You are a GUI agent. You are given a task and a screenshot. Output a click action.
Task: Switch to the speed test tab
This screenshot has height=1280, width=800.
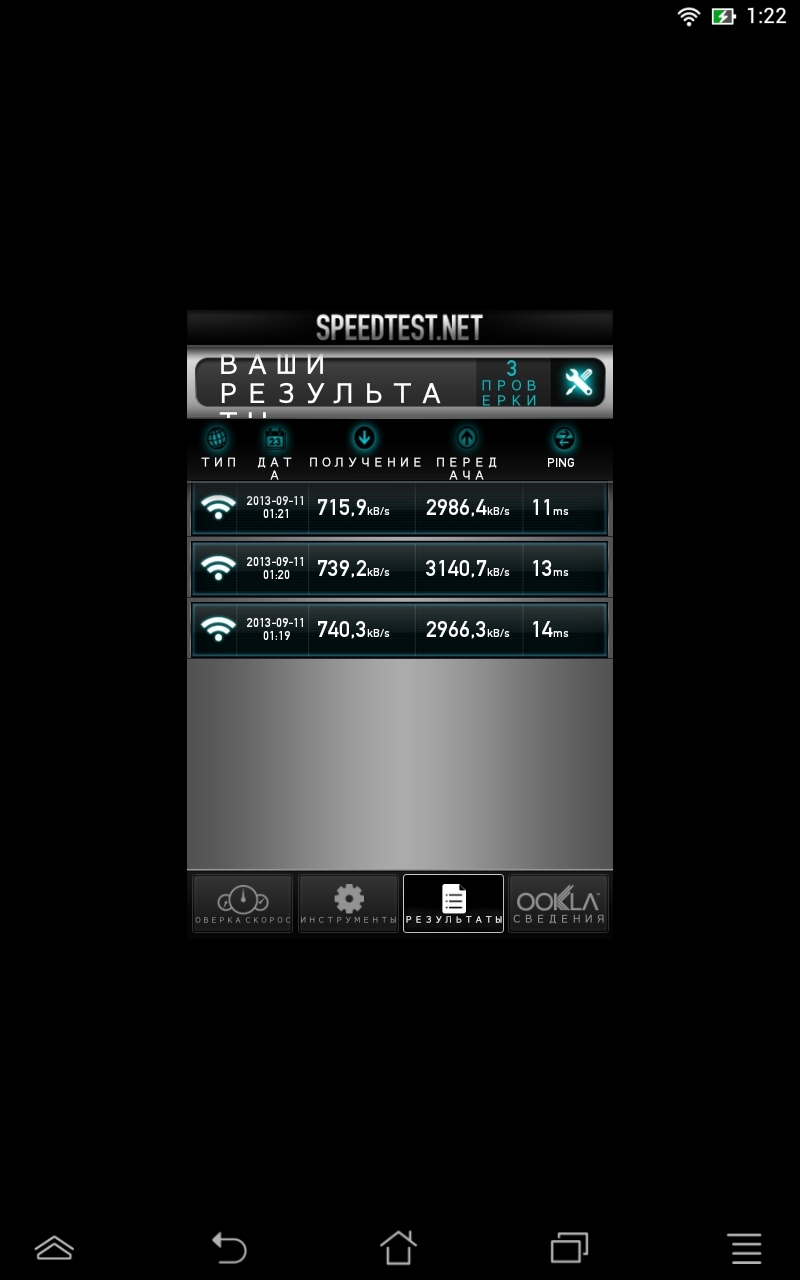[x=242, y=904]
